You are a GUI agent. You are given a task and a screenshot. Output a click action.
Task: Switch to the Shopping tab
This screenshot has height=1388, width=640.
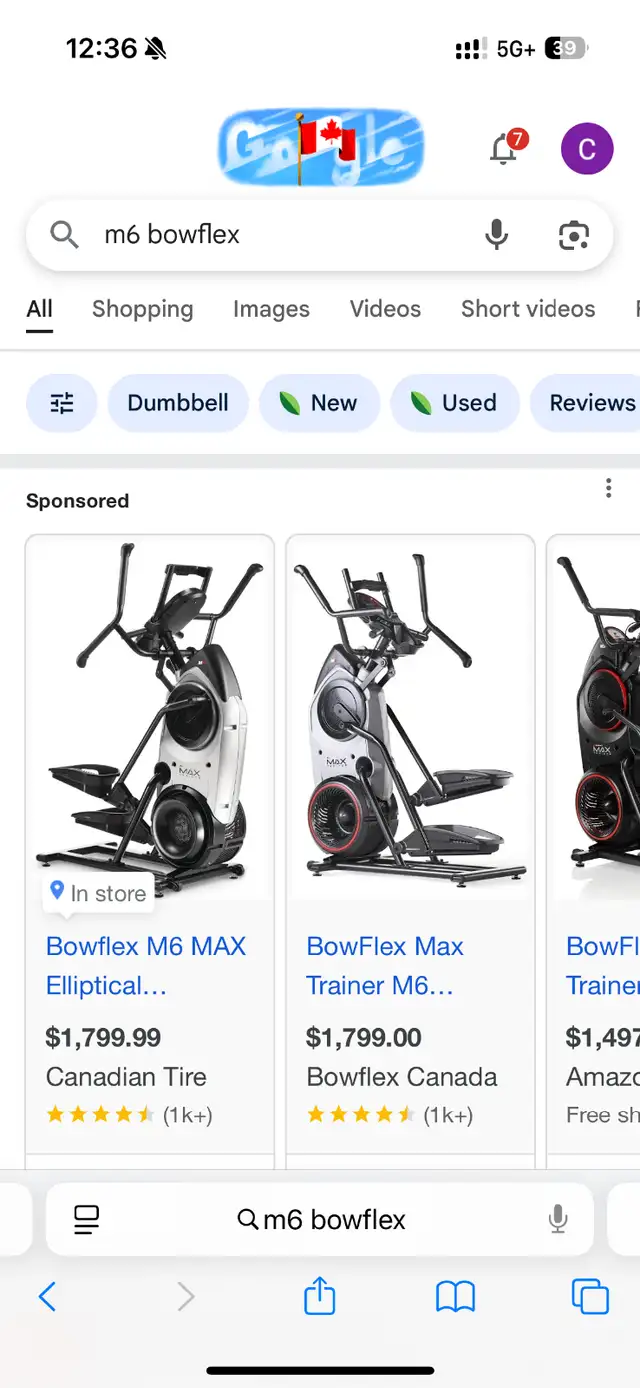[142, 309]
